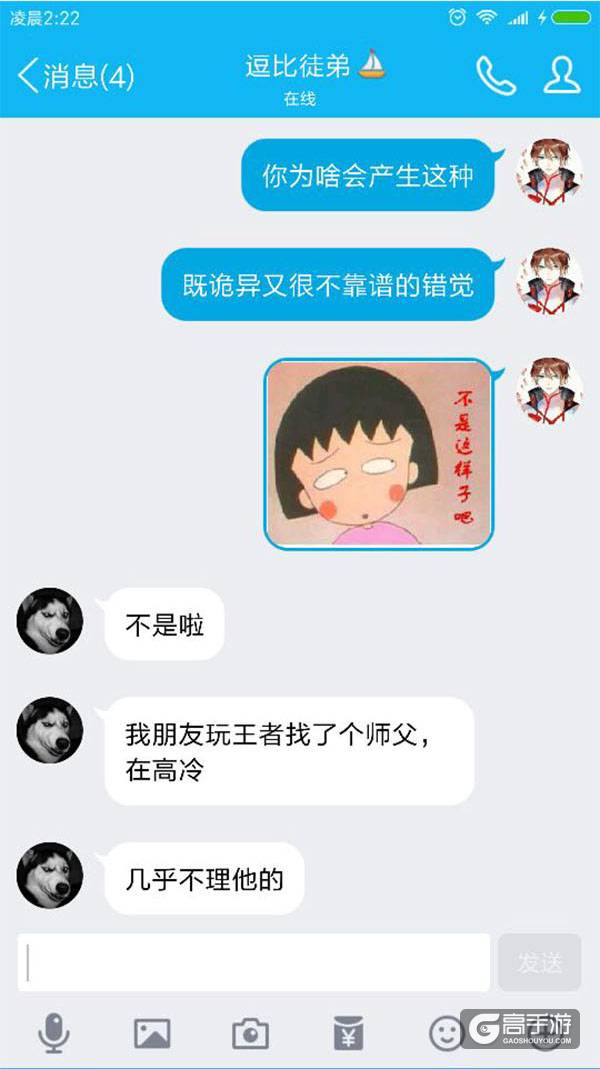Image resolution: width=600 pixels, height=1069 pixels.
Task: View the Maruko sticker image
Action: click(x=378, y=454)
